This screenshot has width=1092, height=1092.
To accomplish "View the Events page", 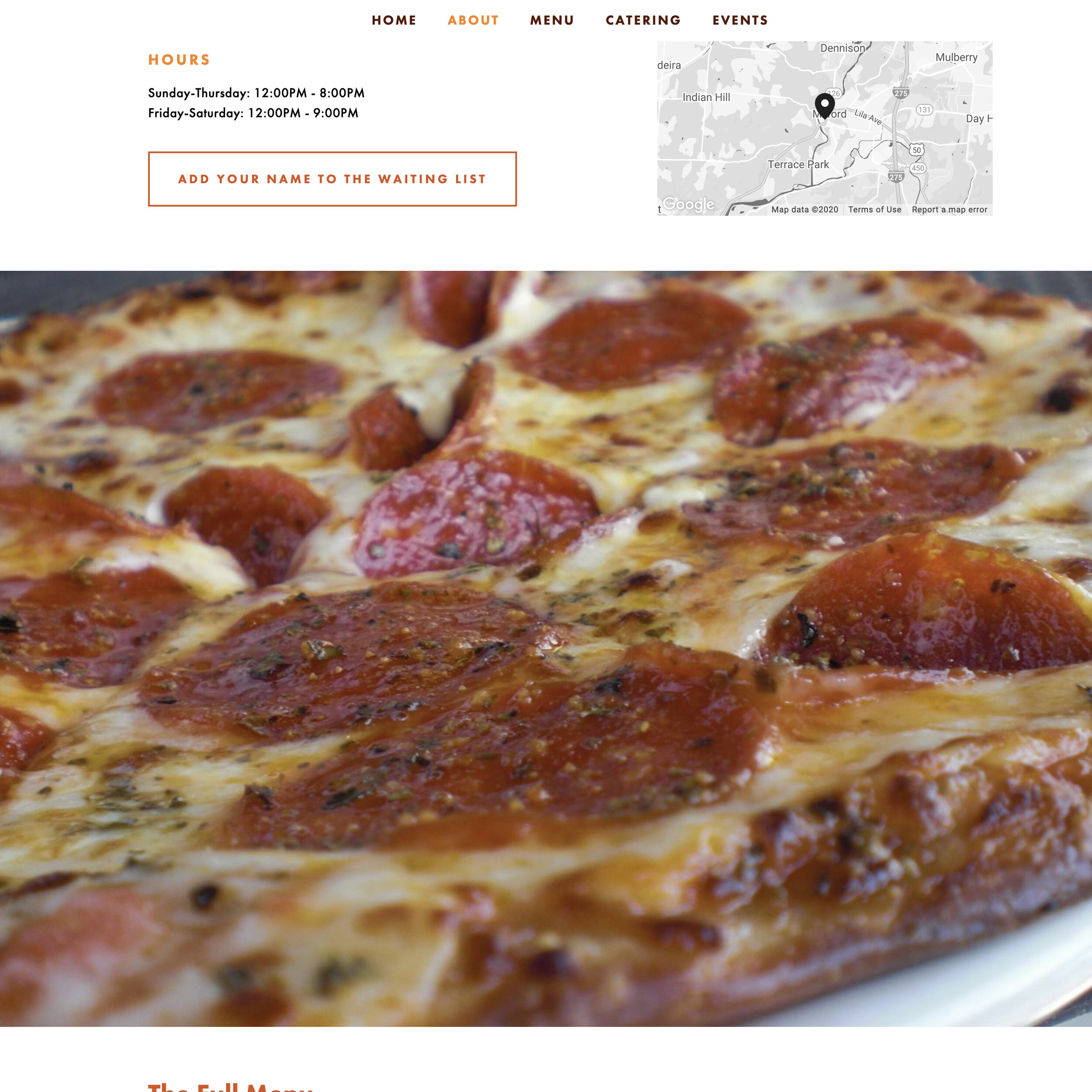I will click(x=740, y=21).
